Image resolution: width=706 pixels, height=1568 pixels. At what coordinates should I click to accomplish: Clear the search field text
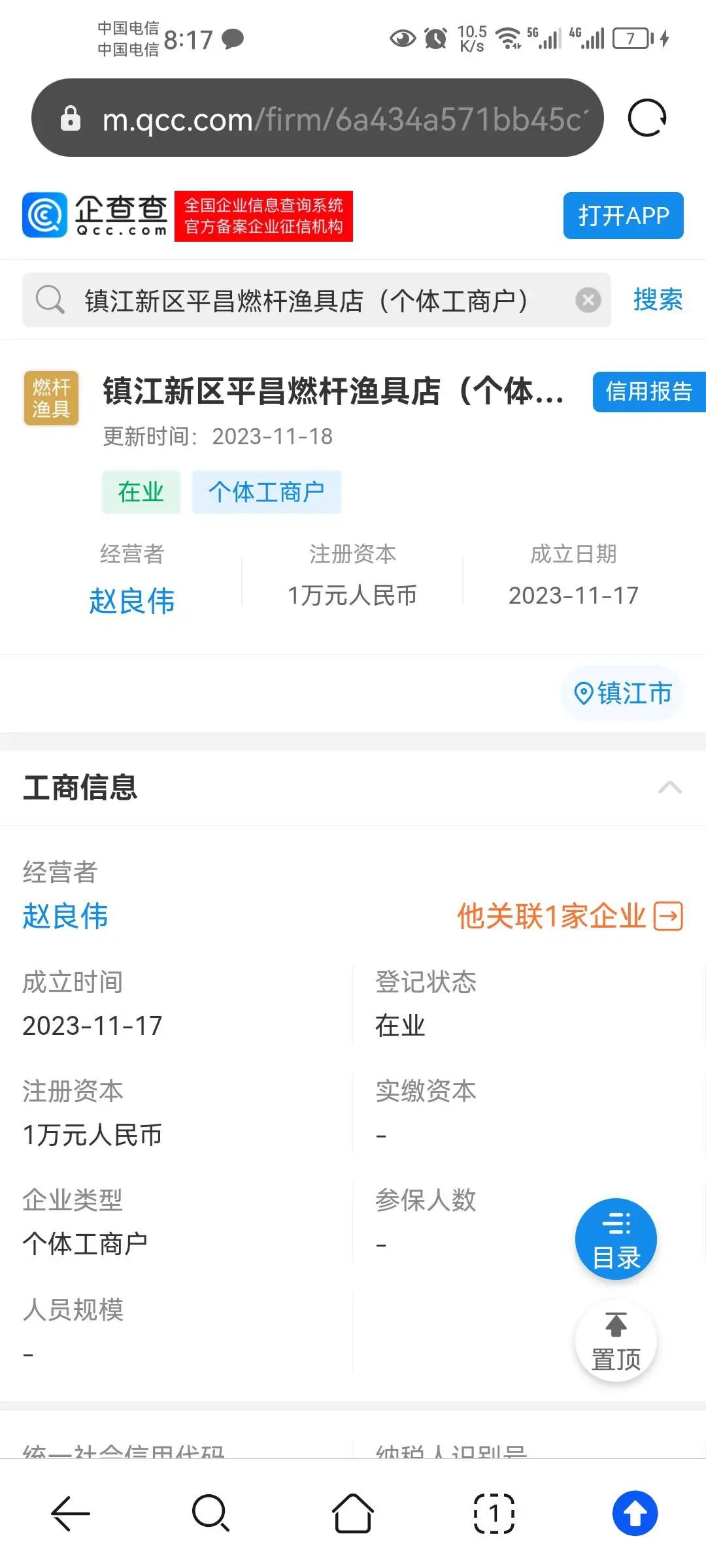588,300
